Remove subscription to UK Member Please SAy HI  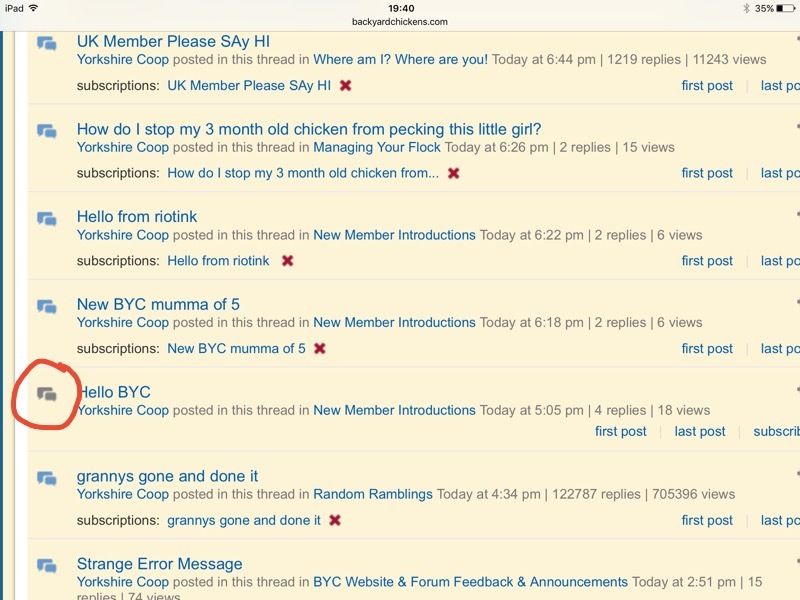tap(346, 86)
